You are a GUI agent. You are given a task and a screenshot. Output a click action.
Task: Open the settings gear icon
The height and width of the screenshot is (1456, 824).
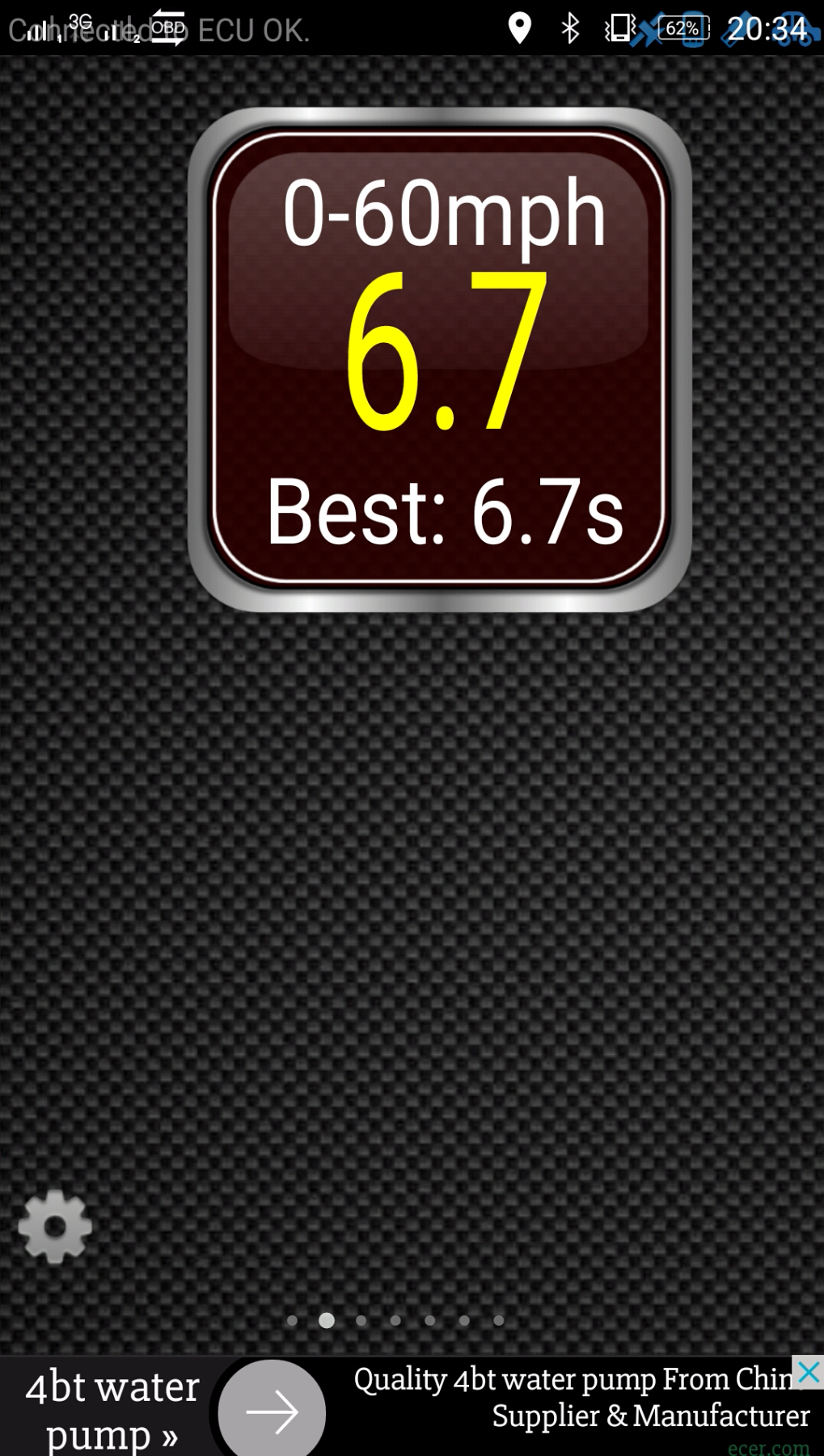click(x=55, y=1226)
